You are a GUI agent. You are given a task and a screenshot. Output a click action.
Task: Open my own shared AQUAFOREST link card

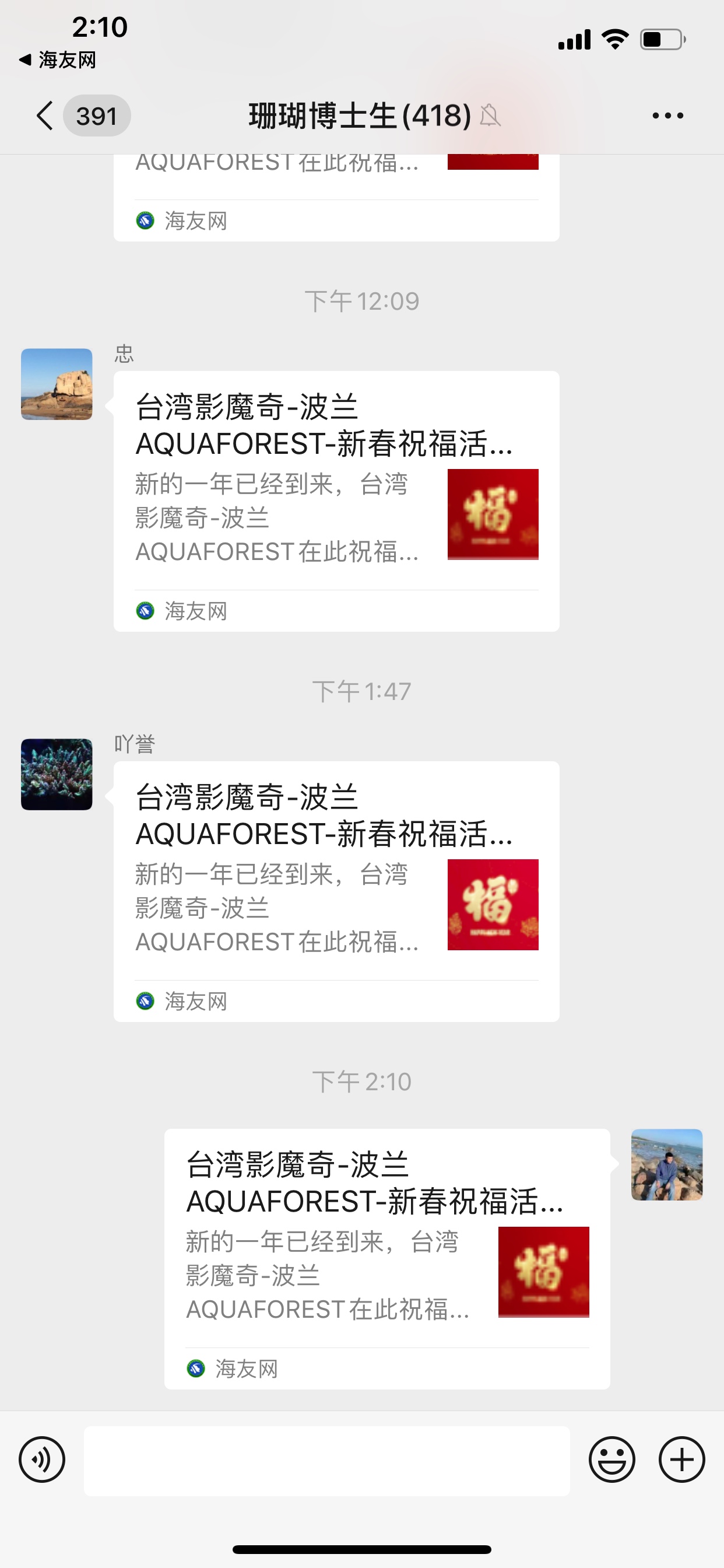[387, 1258]
